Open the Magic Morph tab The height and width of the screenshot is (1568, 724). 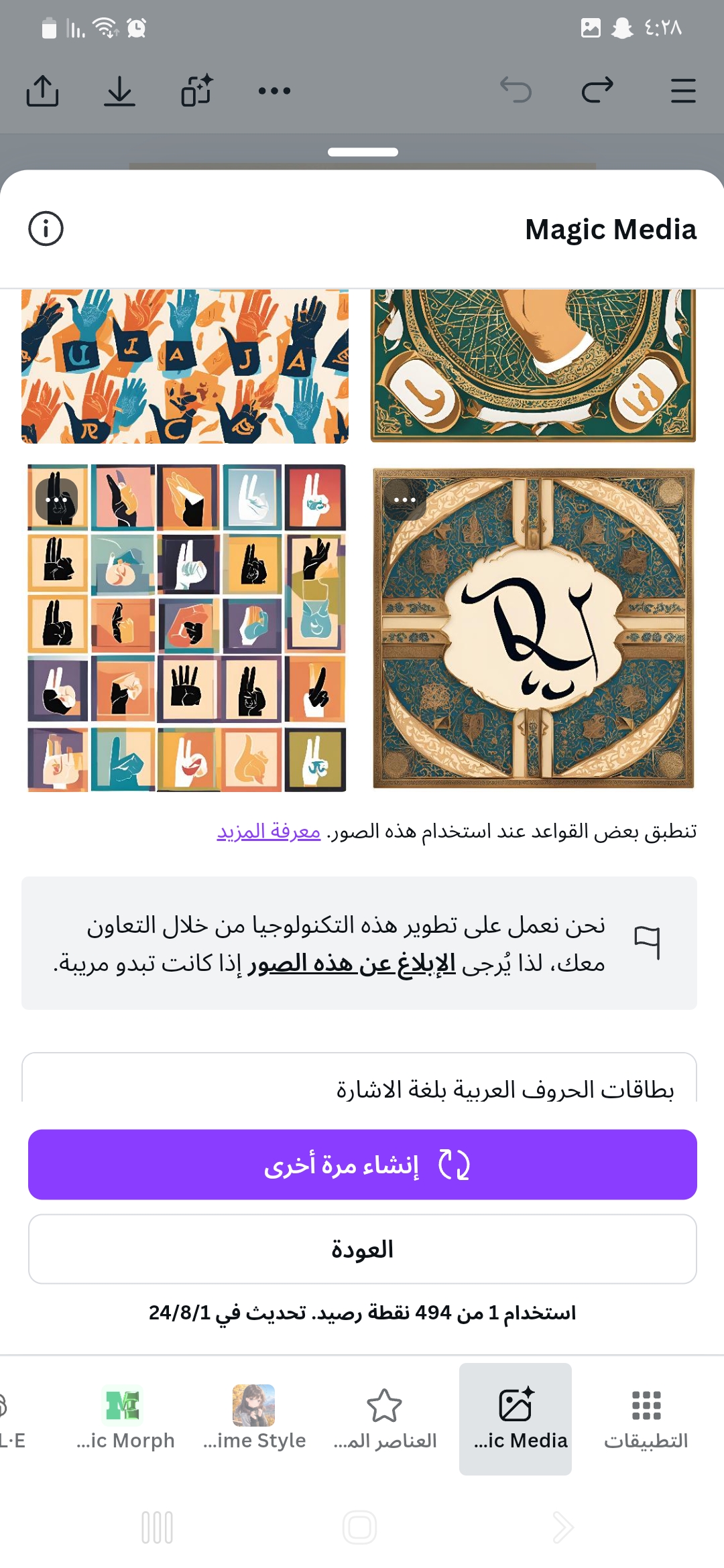125,1419
